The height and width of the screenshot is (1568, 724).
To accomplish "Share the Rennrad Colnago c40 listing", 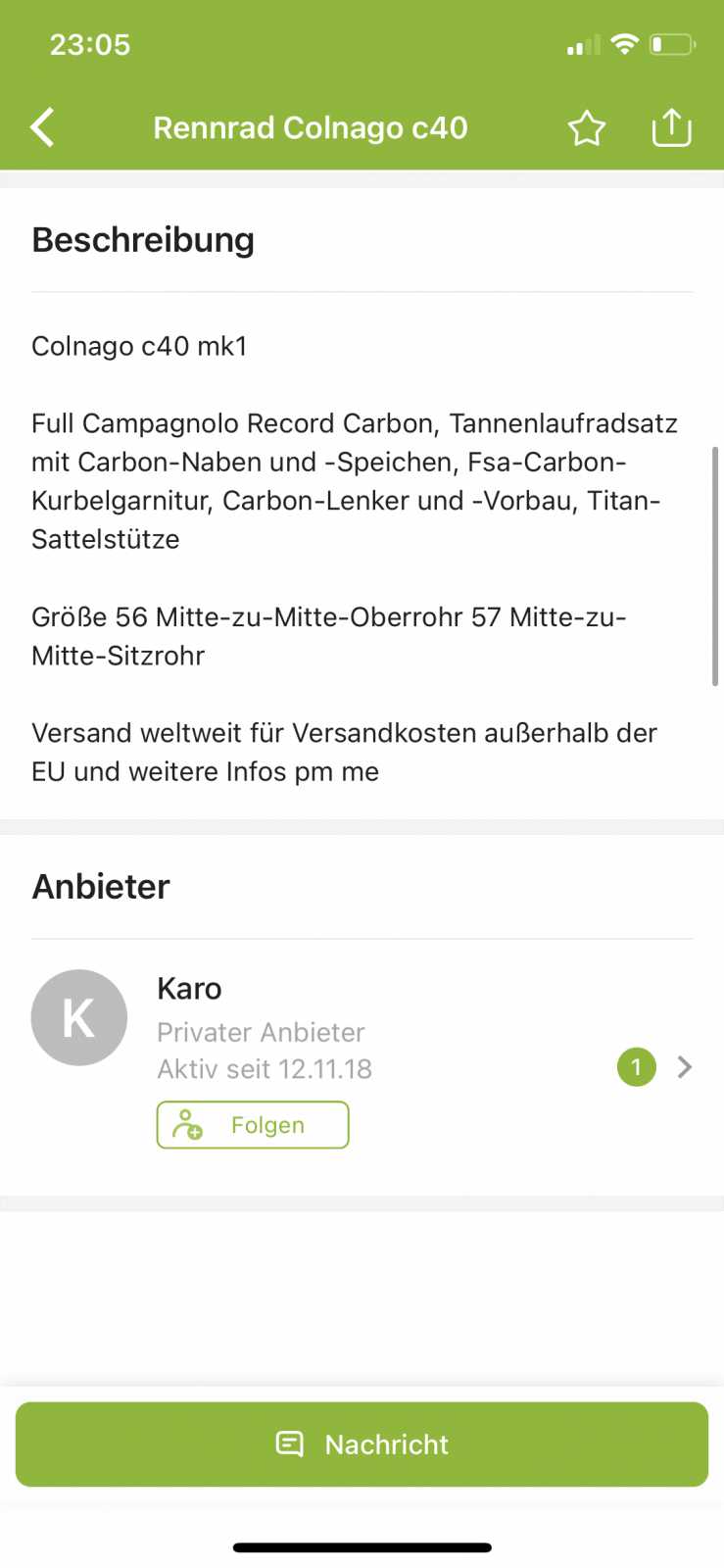I will (x=671, y=127).
